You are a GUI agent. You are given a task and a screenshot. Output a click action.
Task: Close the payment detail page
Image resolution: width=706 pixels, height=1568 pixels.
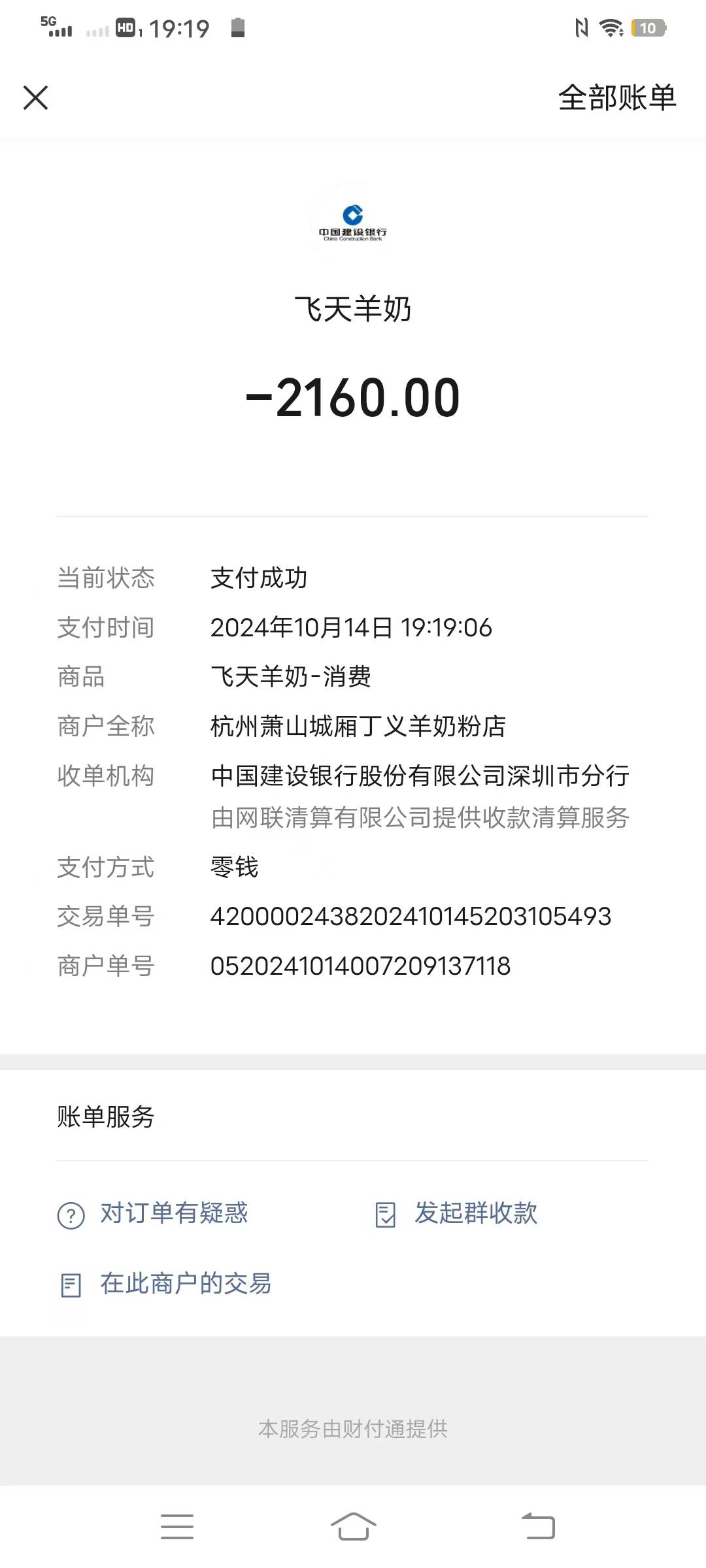[x=36, y=98]
